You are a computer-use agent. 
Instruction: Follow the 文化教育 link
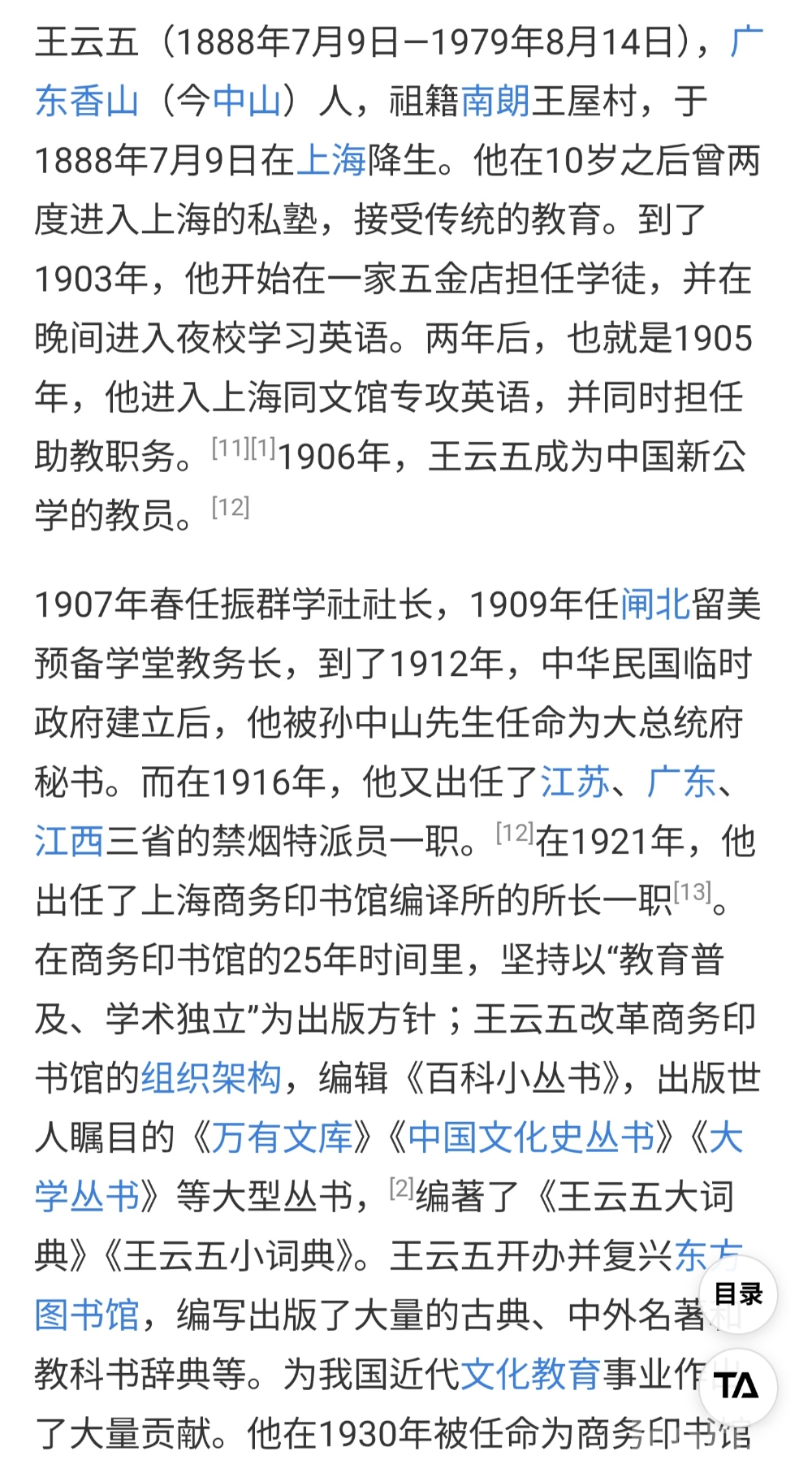(x=531, y=1375)
